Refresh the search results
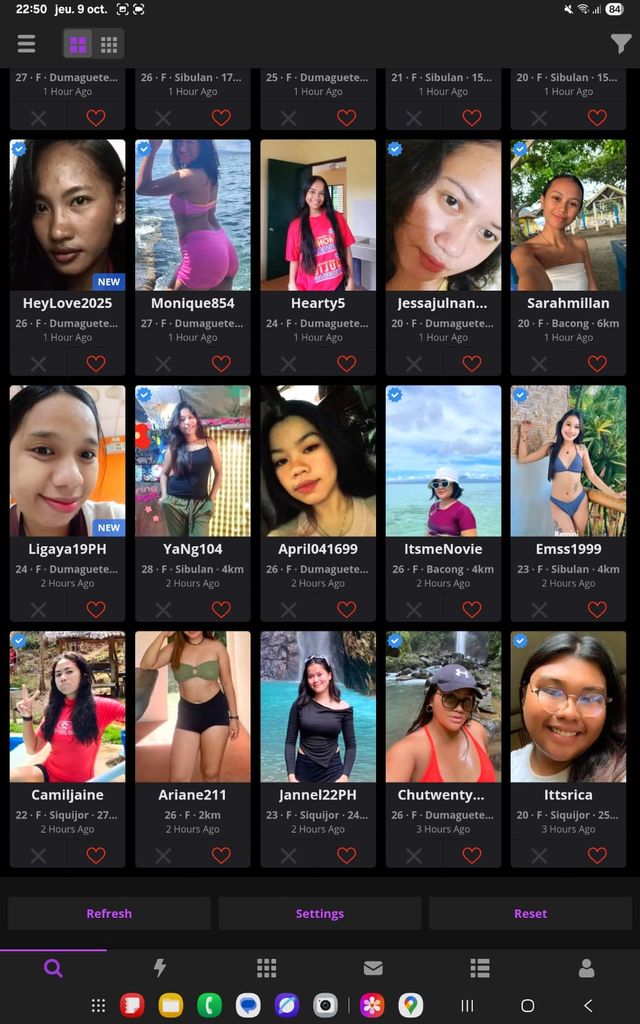Screen dimensions: 640x1024 pyautogui.click(x=109, y=913)
